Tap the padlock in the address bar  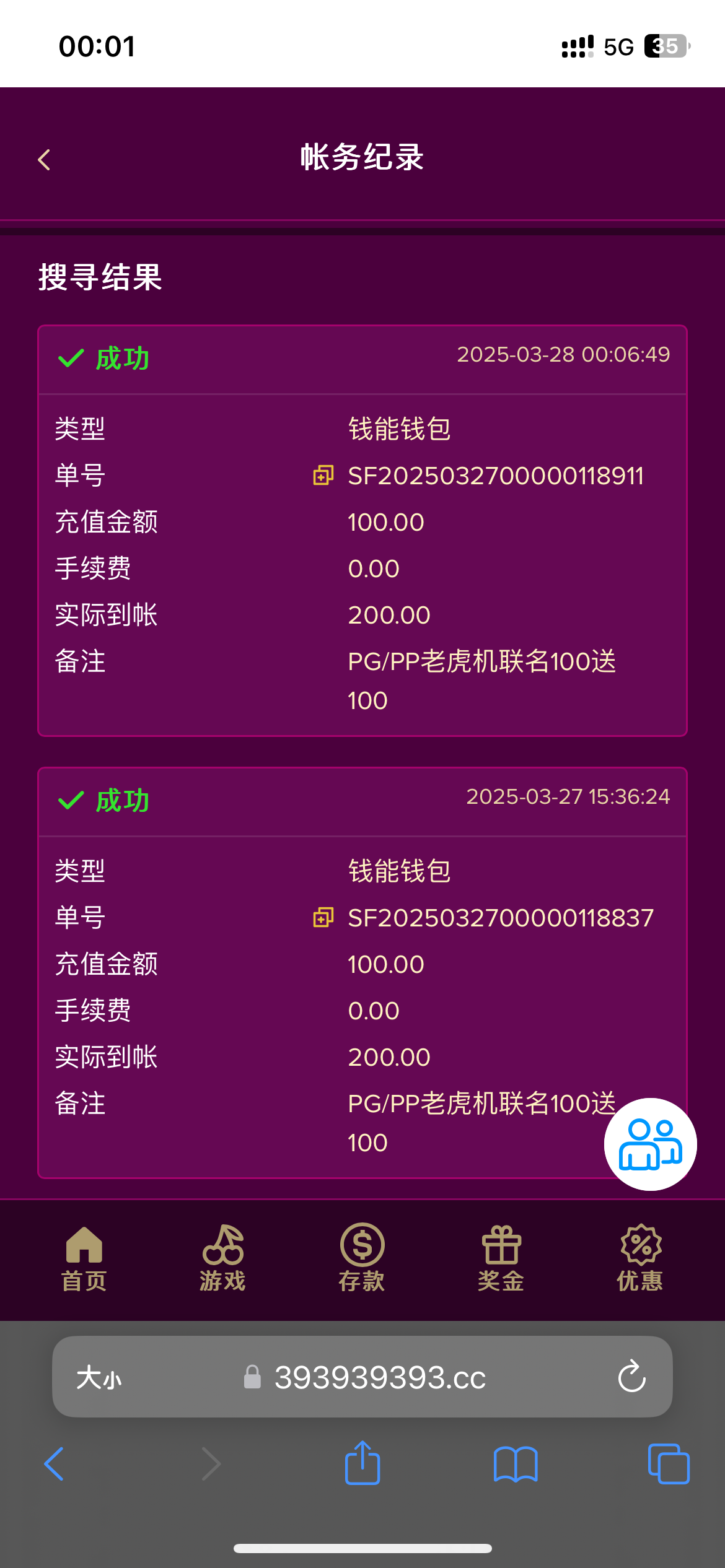(253, 1377)
